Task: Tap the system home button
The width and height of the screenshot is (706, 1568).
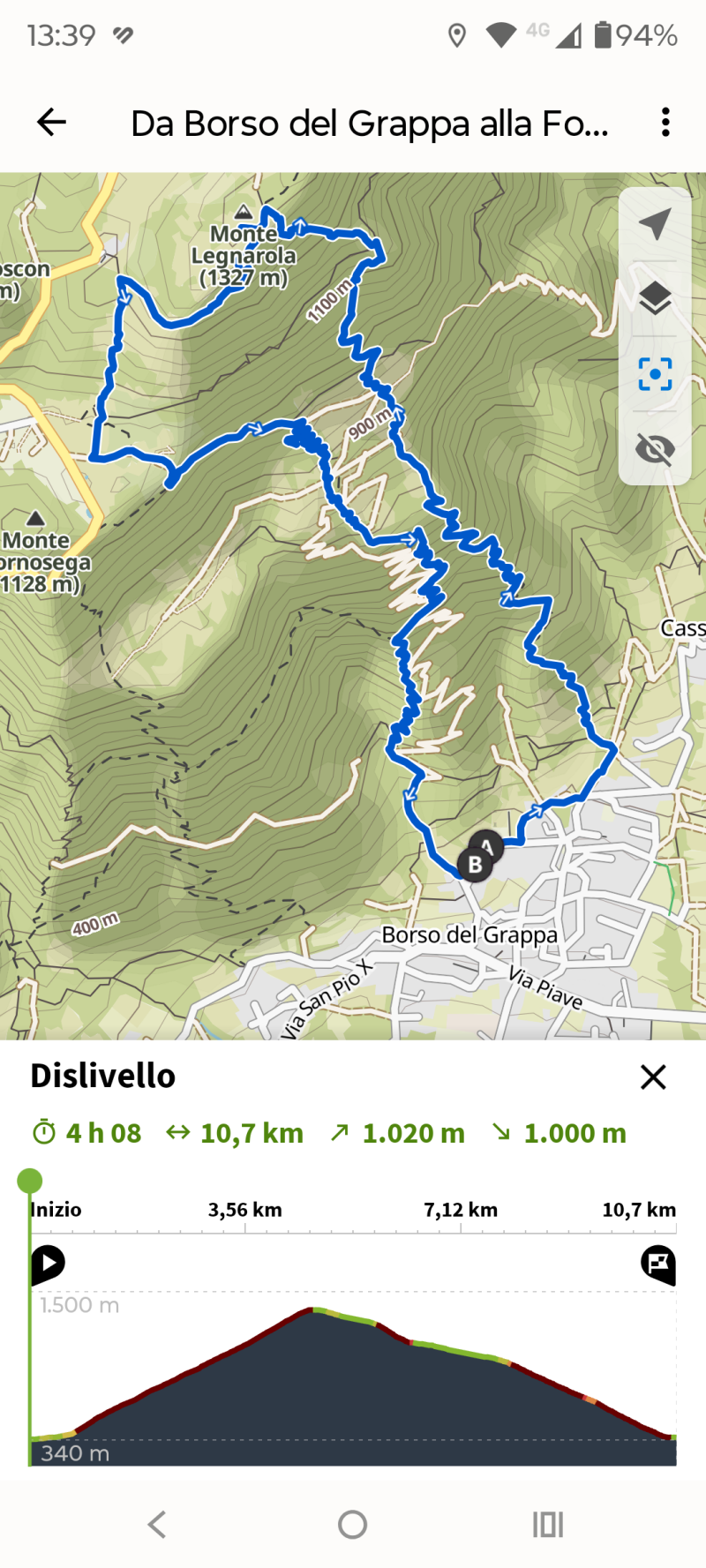Action: point(352,1524)
